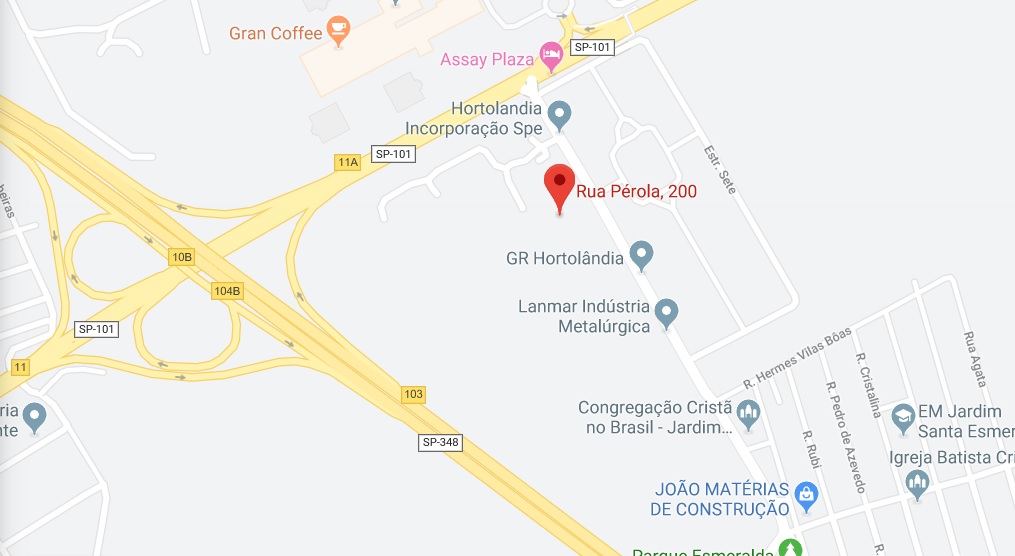Open the João Matérias de Construção marker
The image size is (1015, 556).
[807, 495]
